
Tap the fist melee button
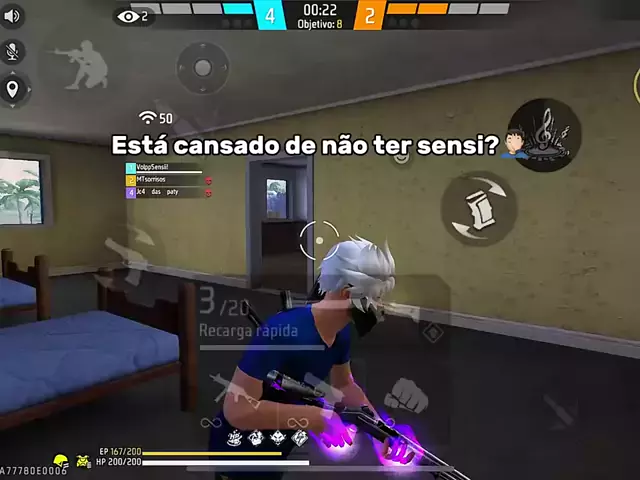tap(405, 395)
